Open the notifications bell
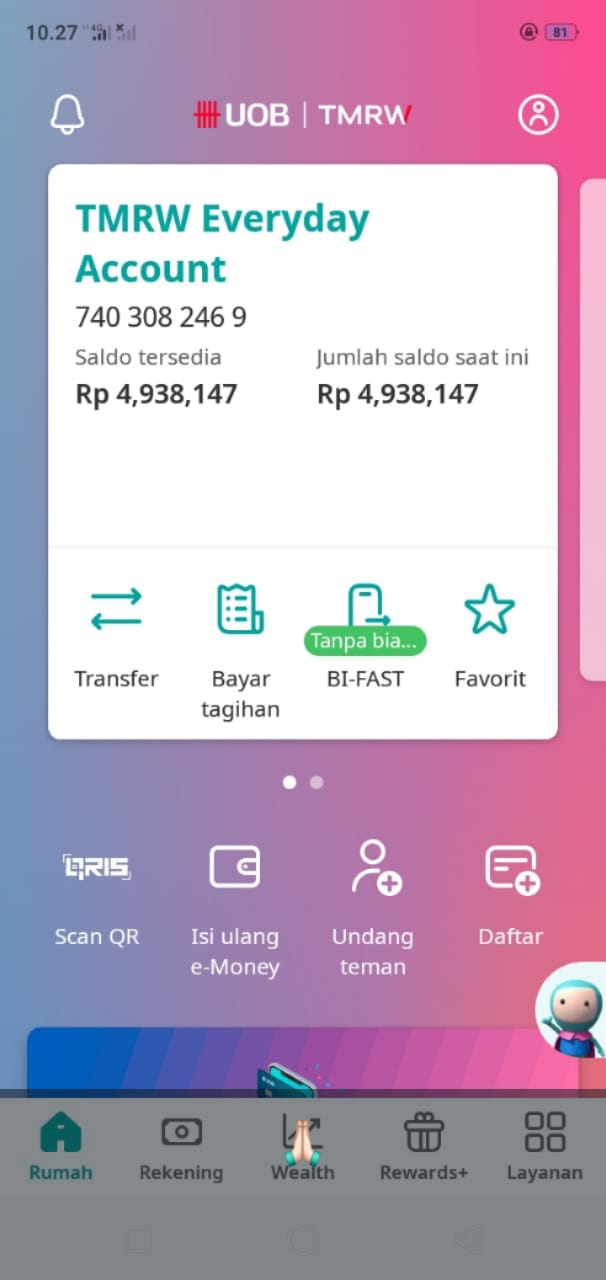 [x=68, y=115]
